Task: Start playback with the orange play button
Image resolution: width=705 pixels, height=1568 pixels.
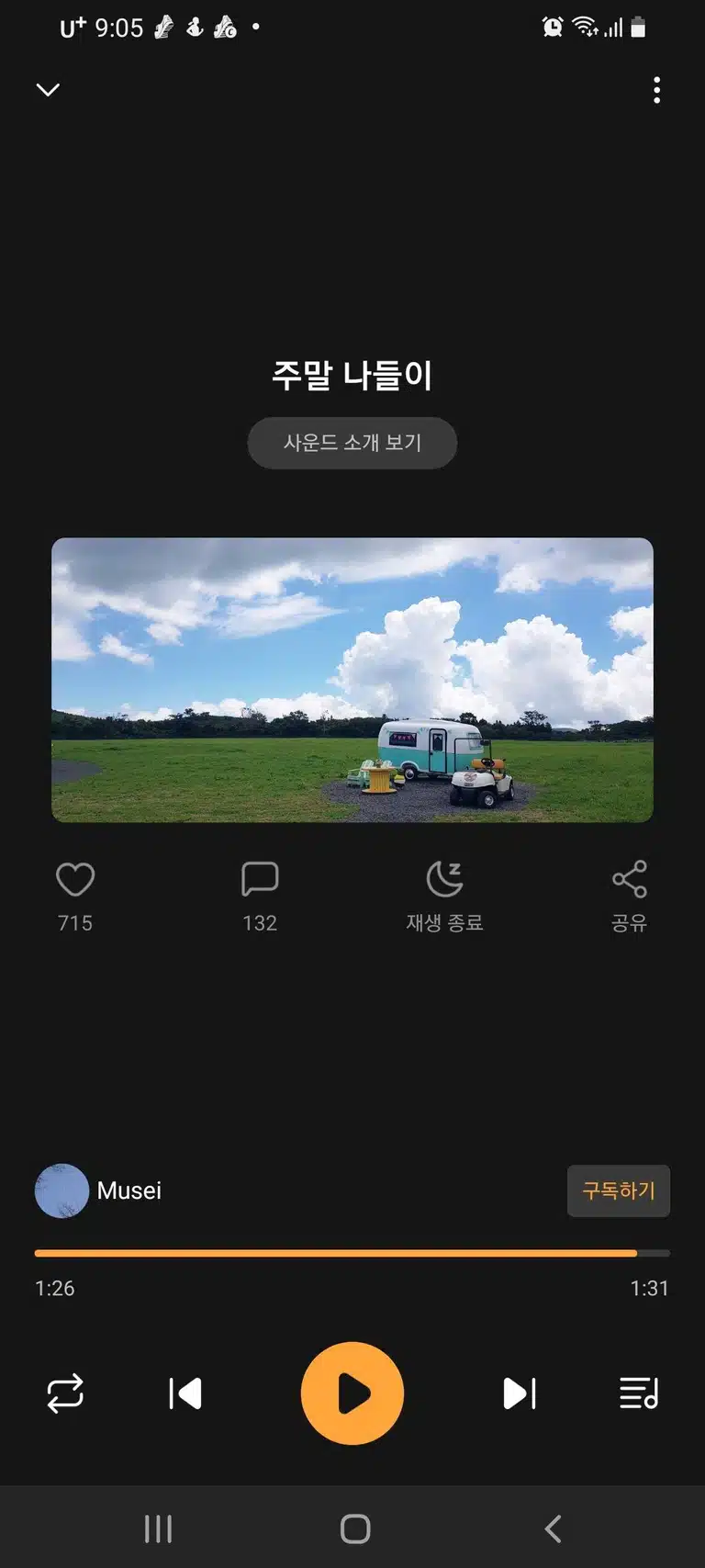Action: pos(352,1393)
